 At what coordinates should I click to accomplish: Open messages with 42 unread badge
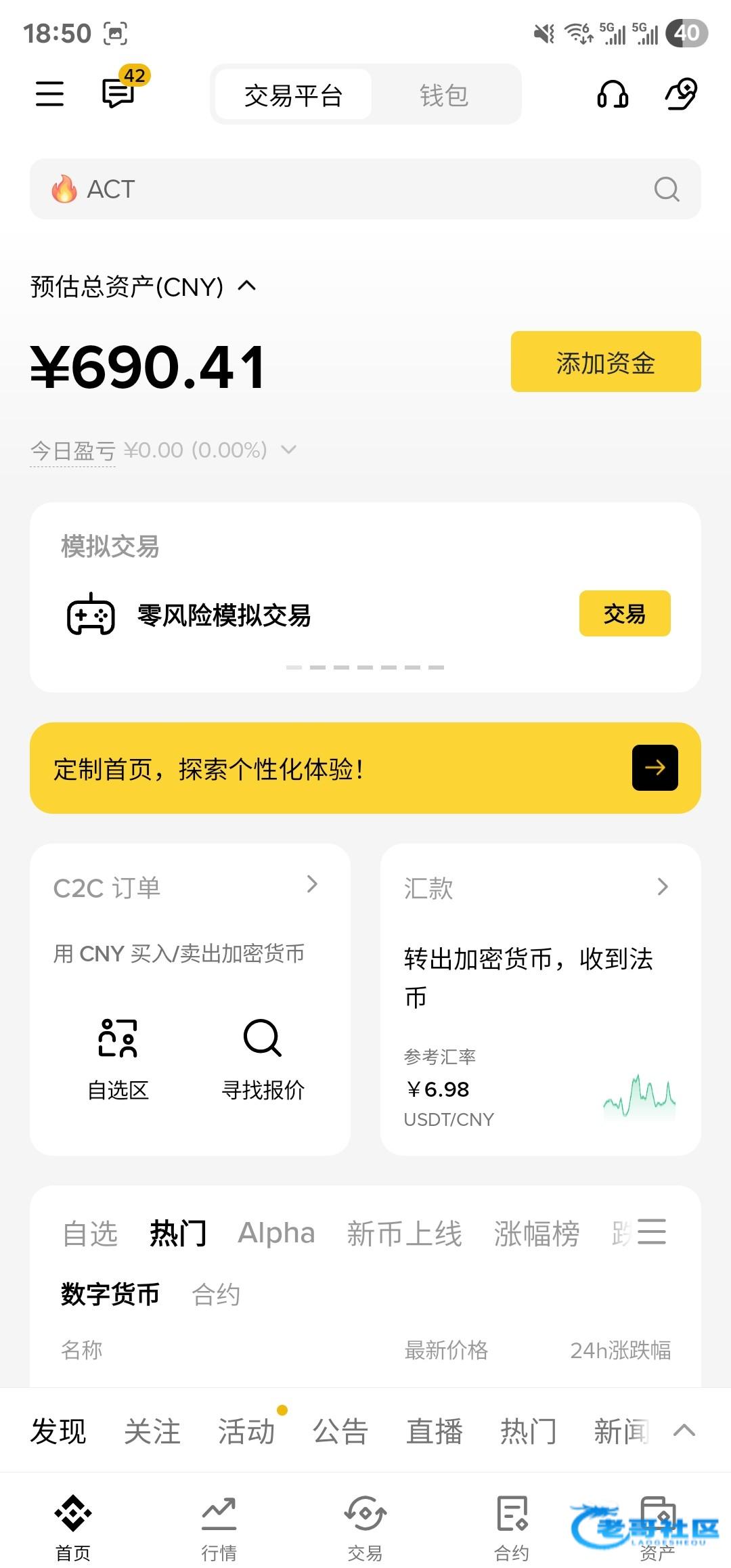[x=119, y=92]
